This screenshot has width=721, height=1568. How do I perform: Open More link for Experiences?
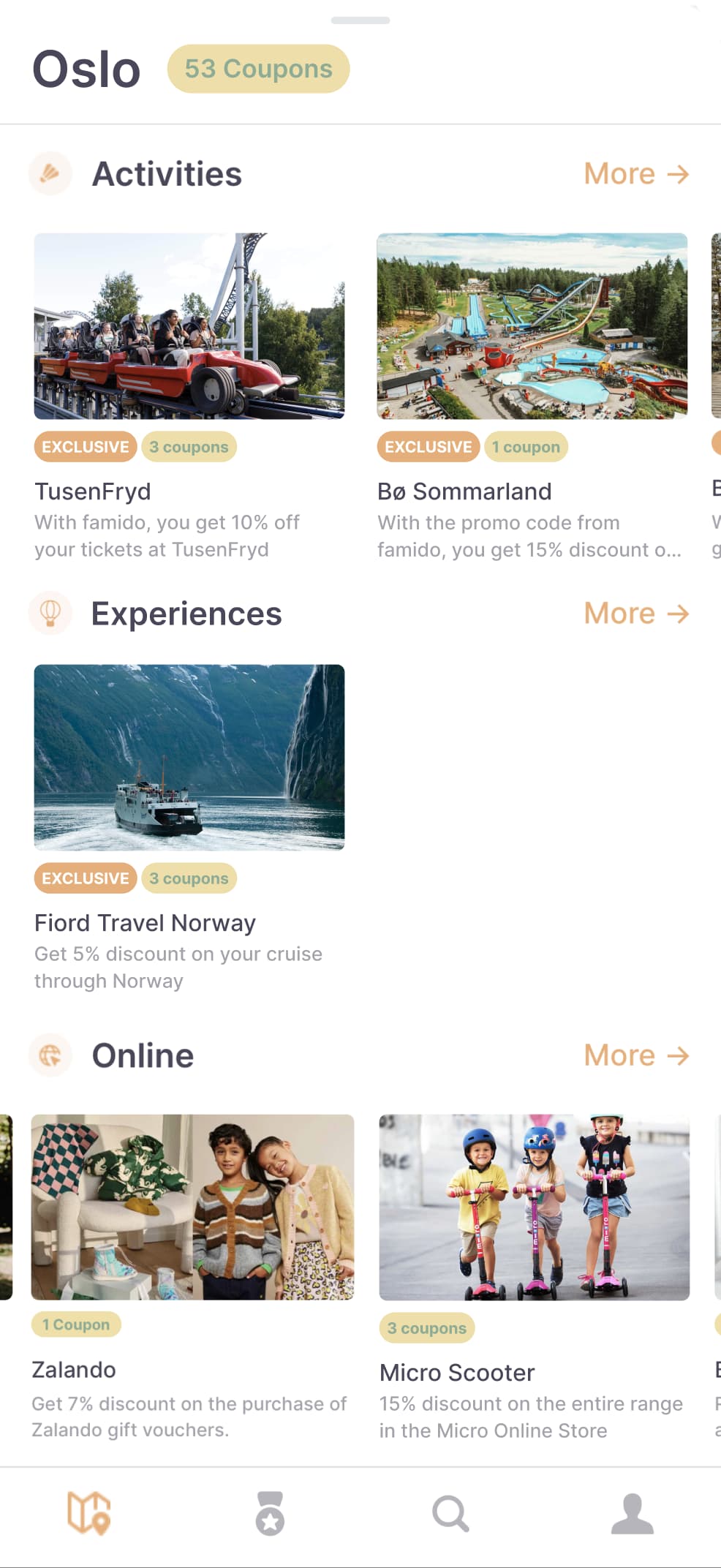click(x=635, y=614)
